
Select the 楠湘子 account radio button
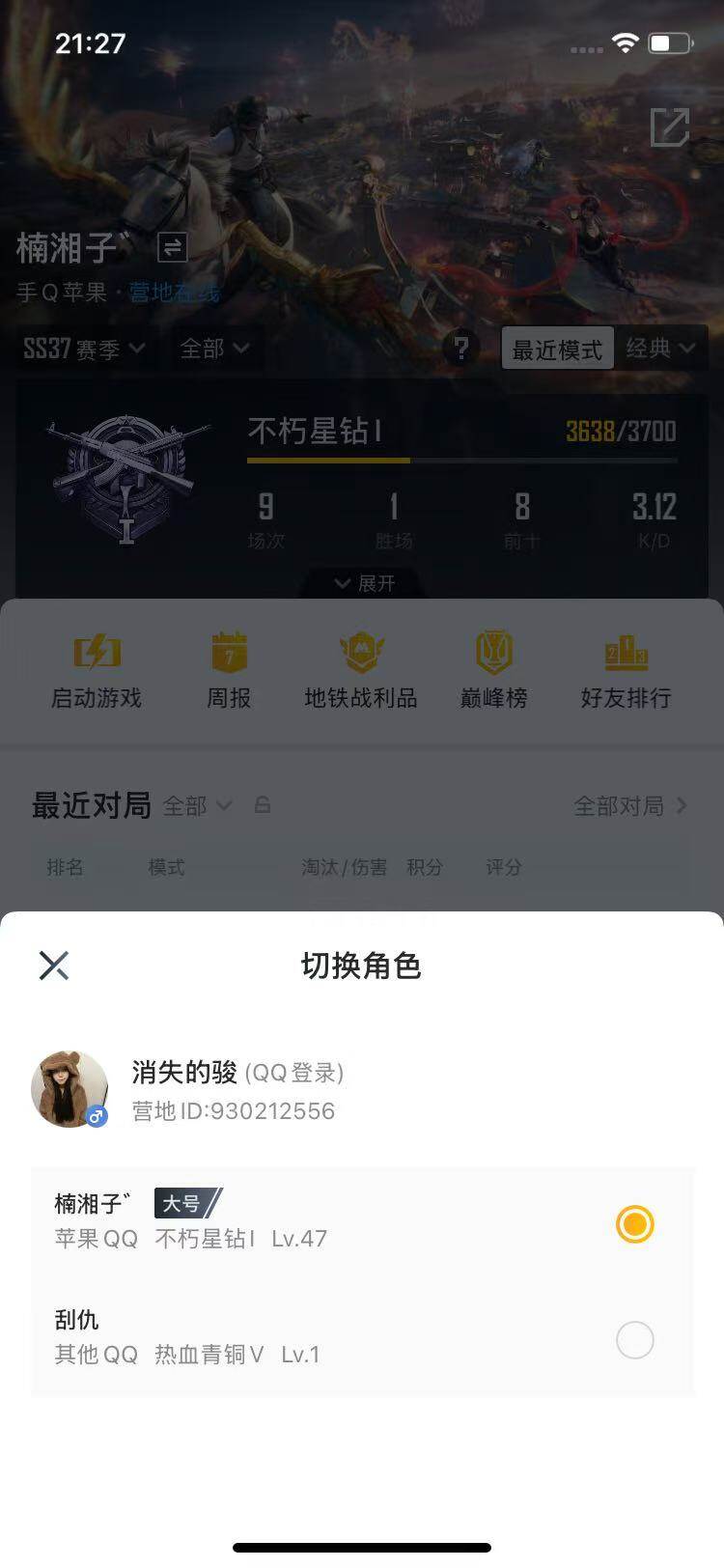[x=634, y=1224]
